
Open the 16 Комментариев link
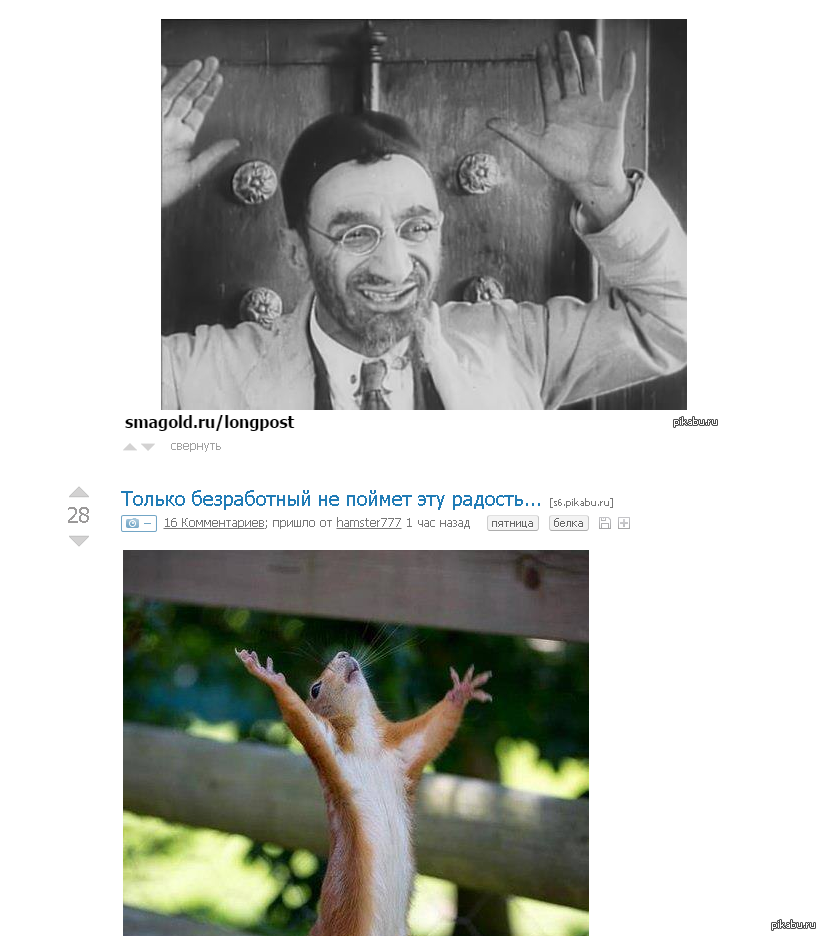(213, 523)
